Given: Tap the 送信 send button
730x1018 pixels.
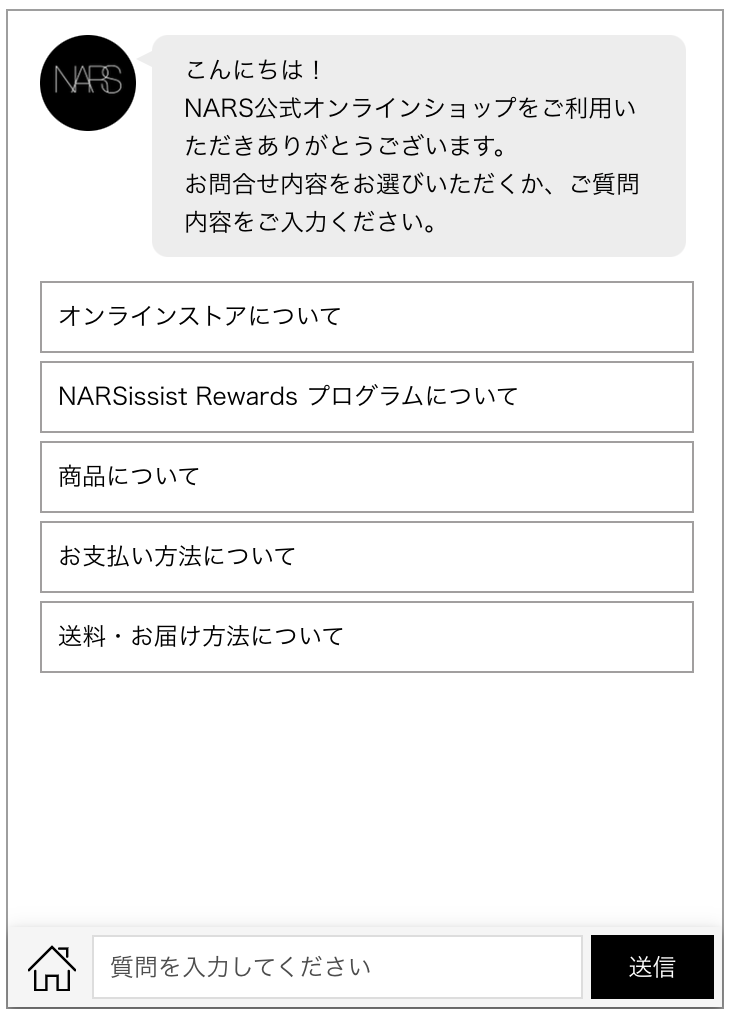Looking at the screenshot, I should point(652,967).
